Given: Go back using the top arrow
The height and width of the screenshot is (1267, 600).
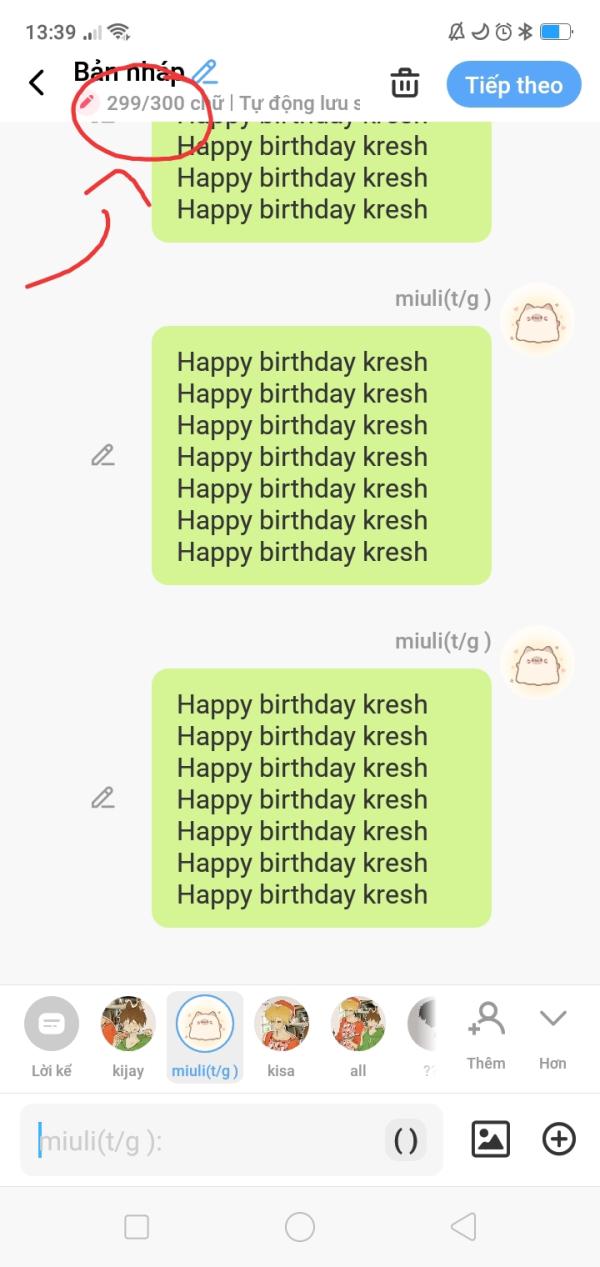Looking at the screenshot, I should point(37,83).
